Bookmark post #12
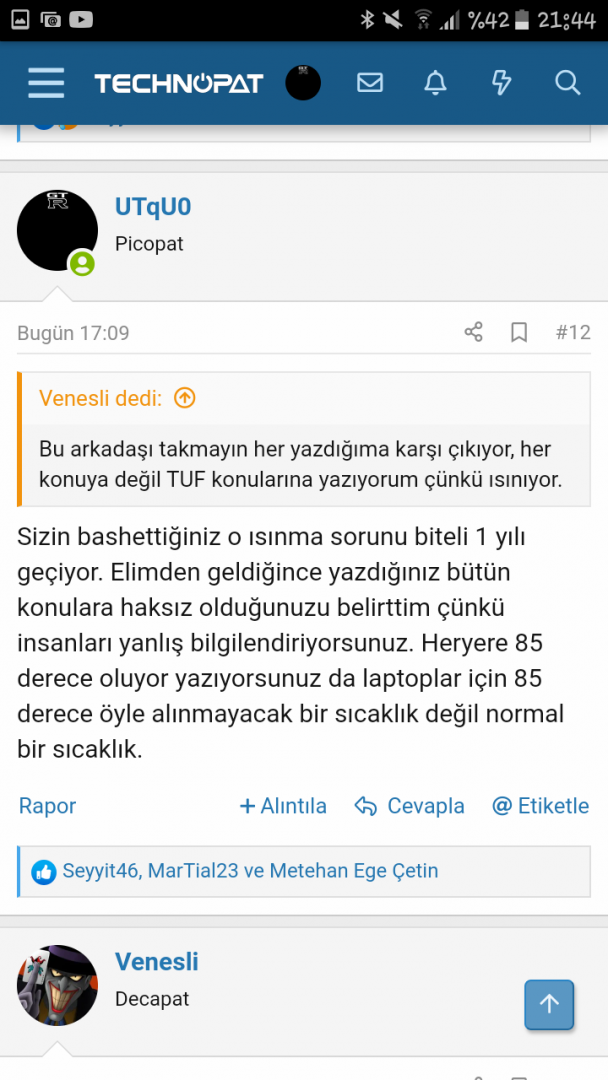Screen dimensions: 608x1080 point(519,332)
